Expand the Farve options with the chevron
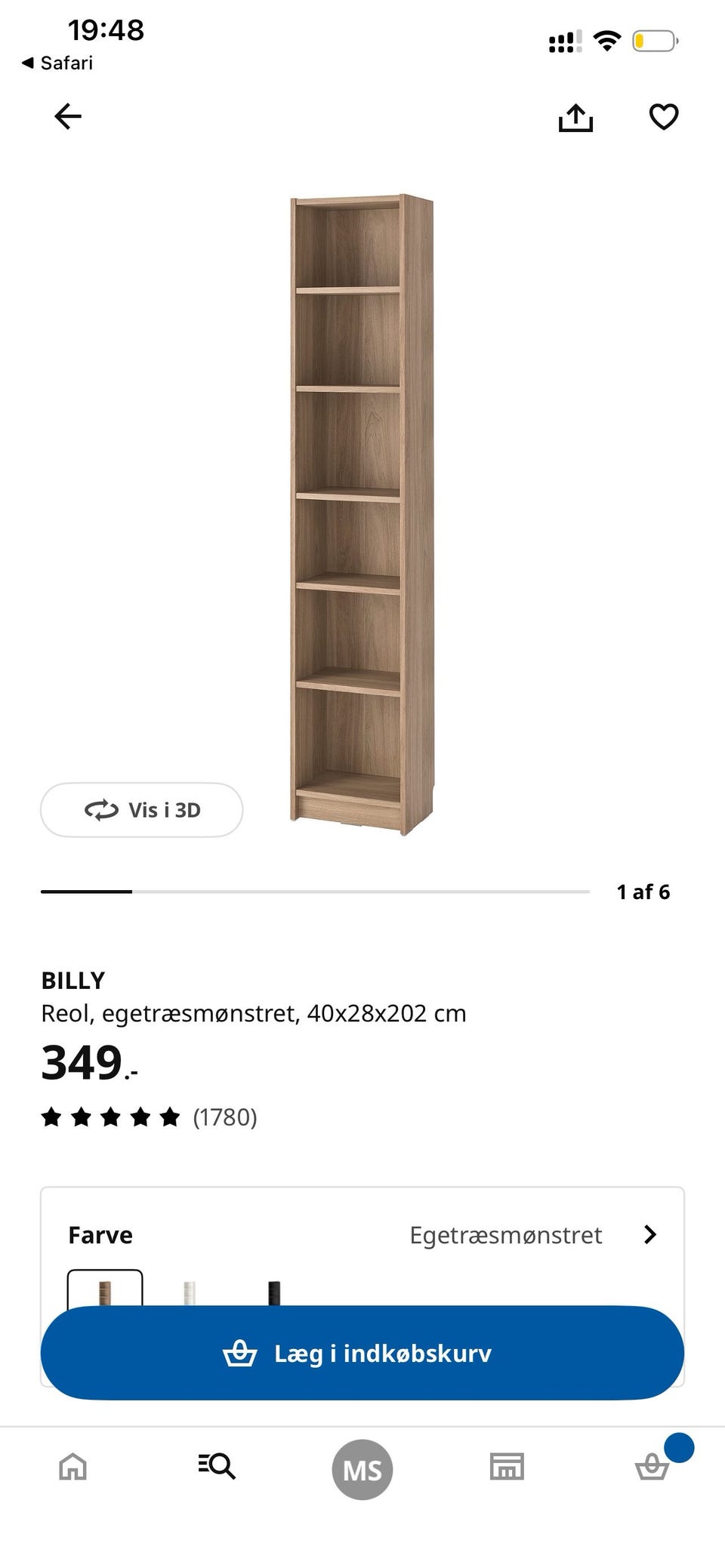 click(x=649, y=1235)
